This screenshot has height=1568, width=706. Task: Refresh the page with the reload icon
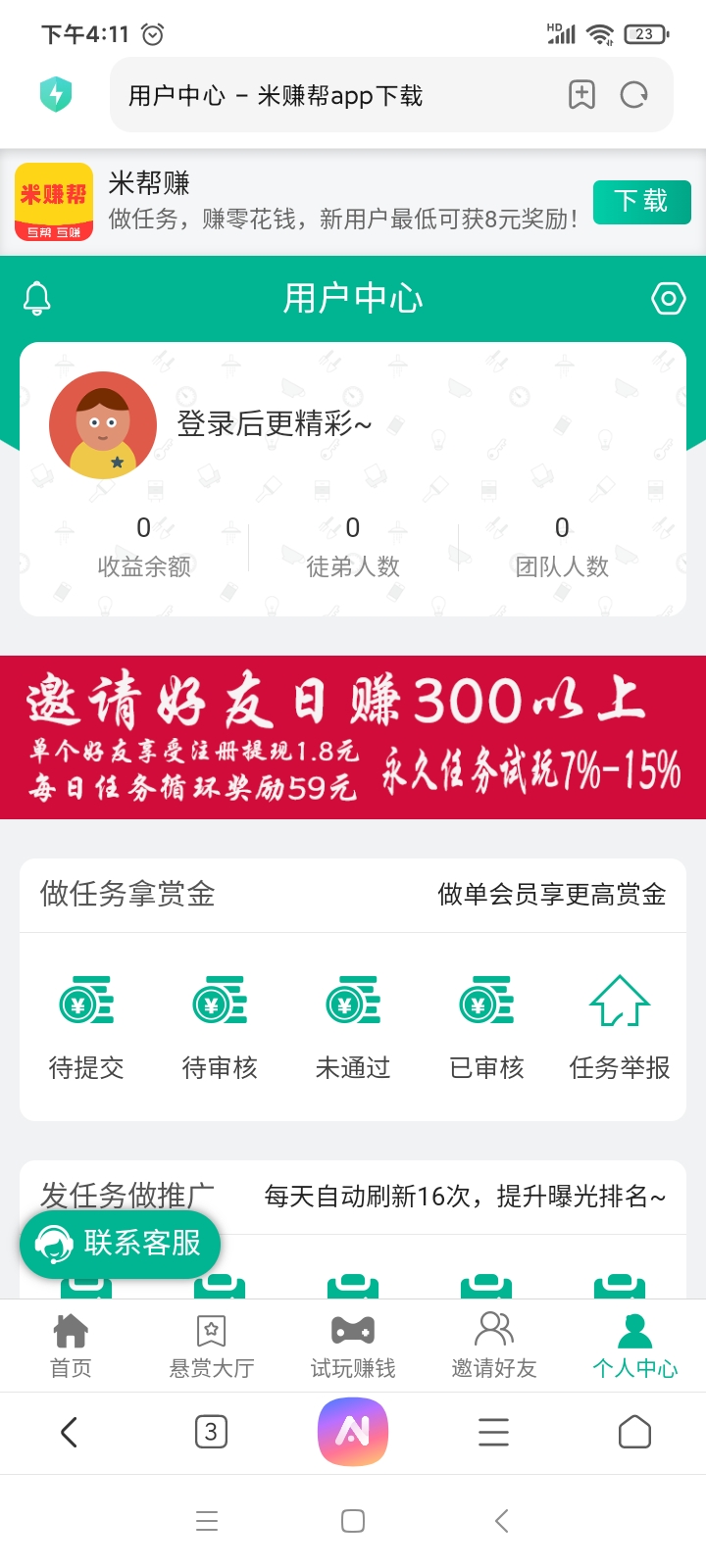tap(634, 94)
